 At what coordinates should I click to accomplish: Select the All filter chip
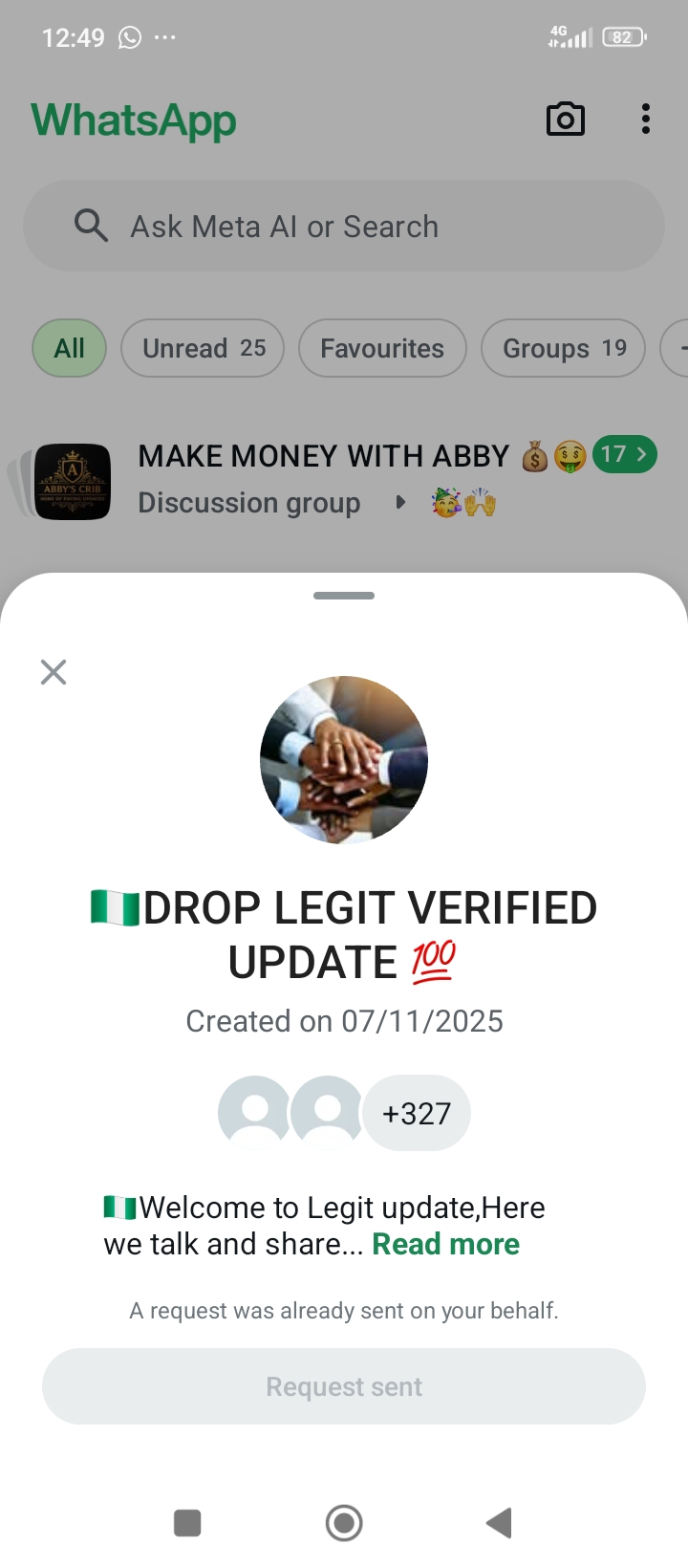69,348
